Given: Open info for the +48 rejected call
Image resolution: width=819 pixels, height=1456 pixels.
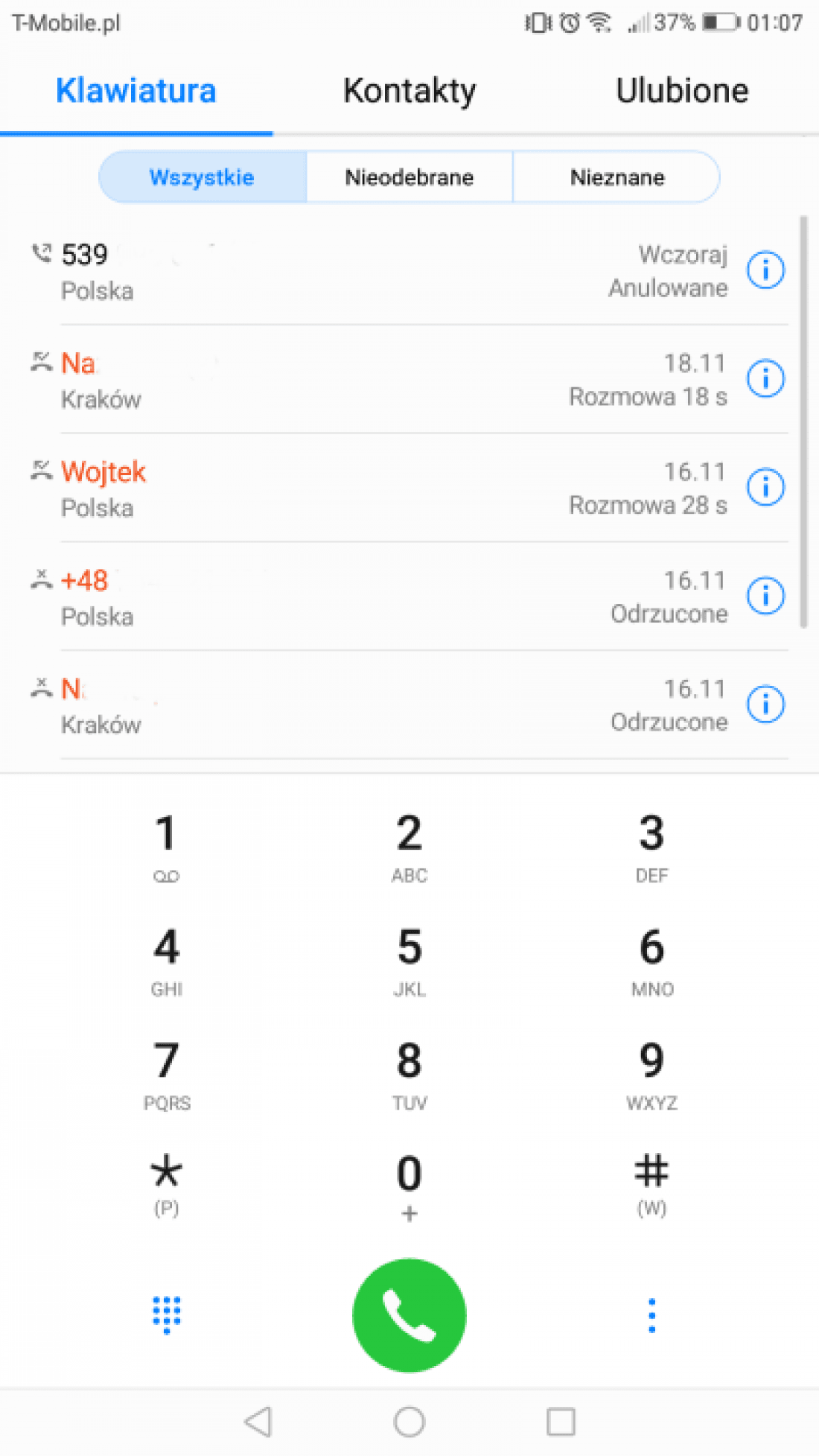Looking at the screenshot, I should click(x=765, y=596).
